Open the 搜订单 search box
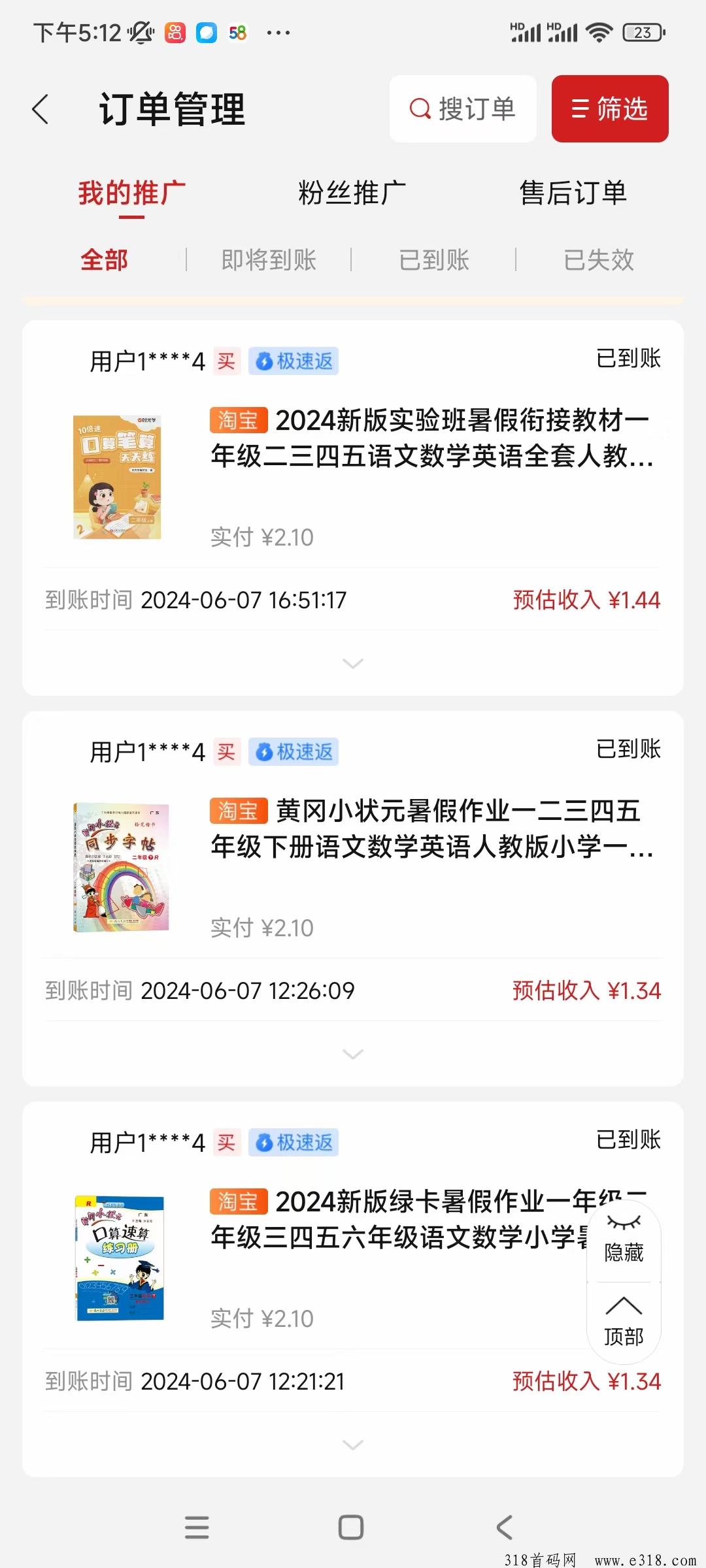 point(463,109)
